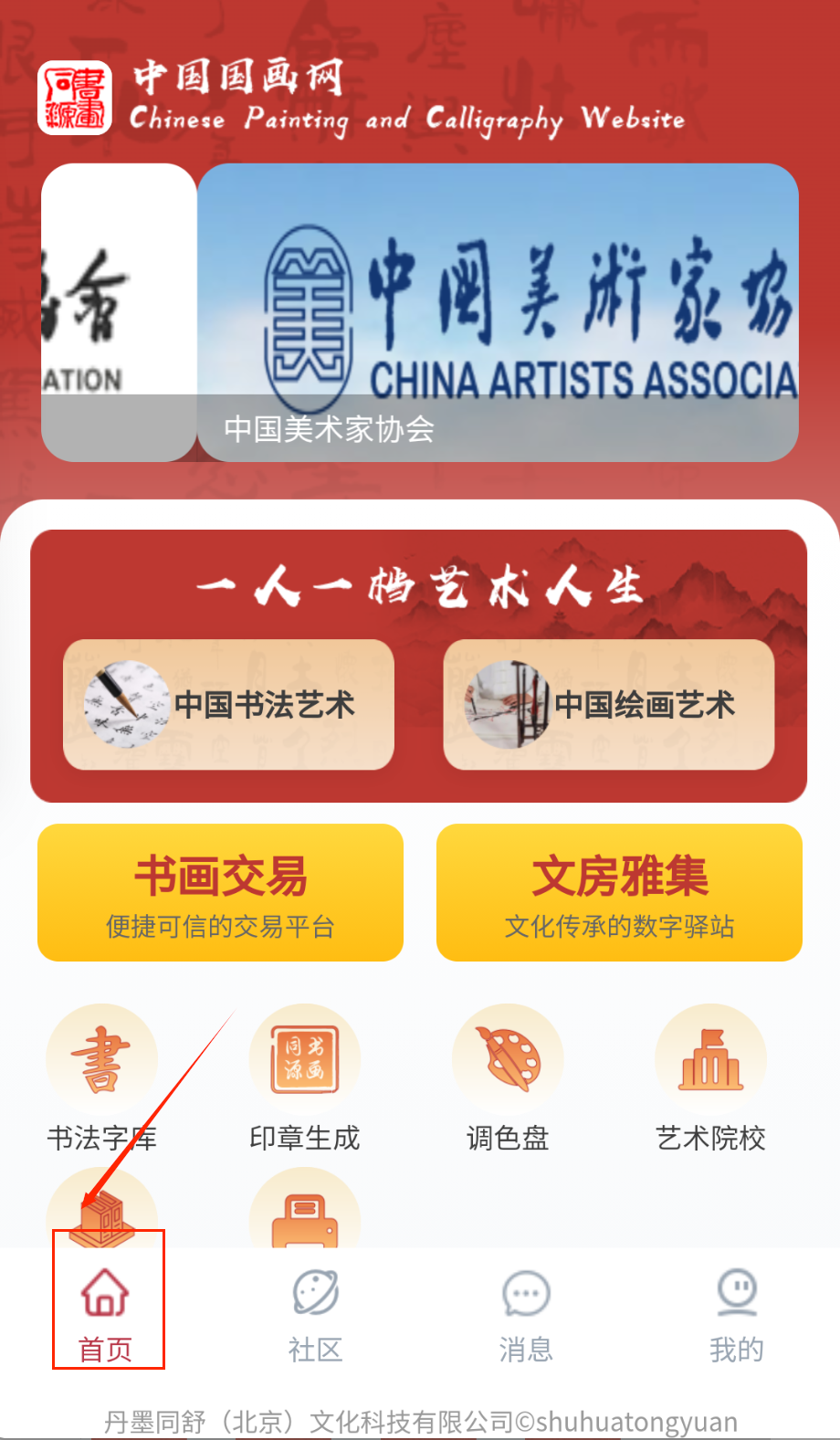Open the 书法字库 tool

pyautogui.click(x=101, y=1077)
